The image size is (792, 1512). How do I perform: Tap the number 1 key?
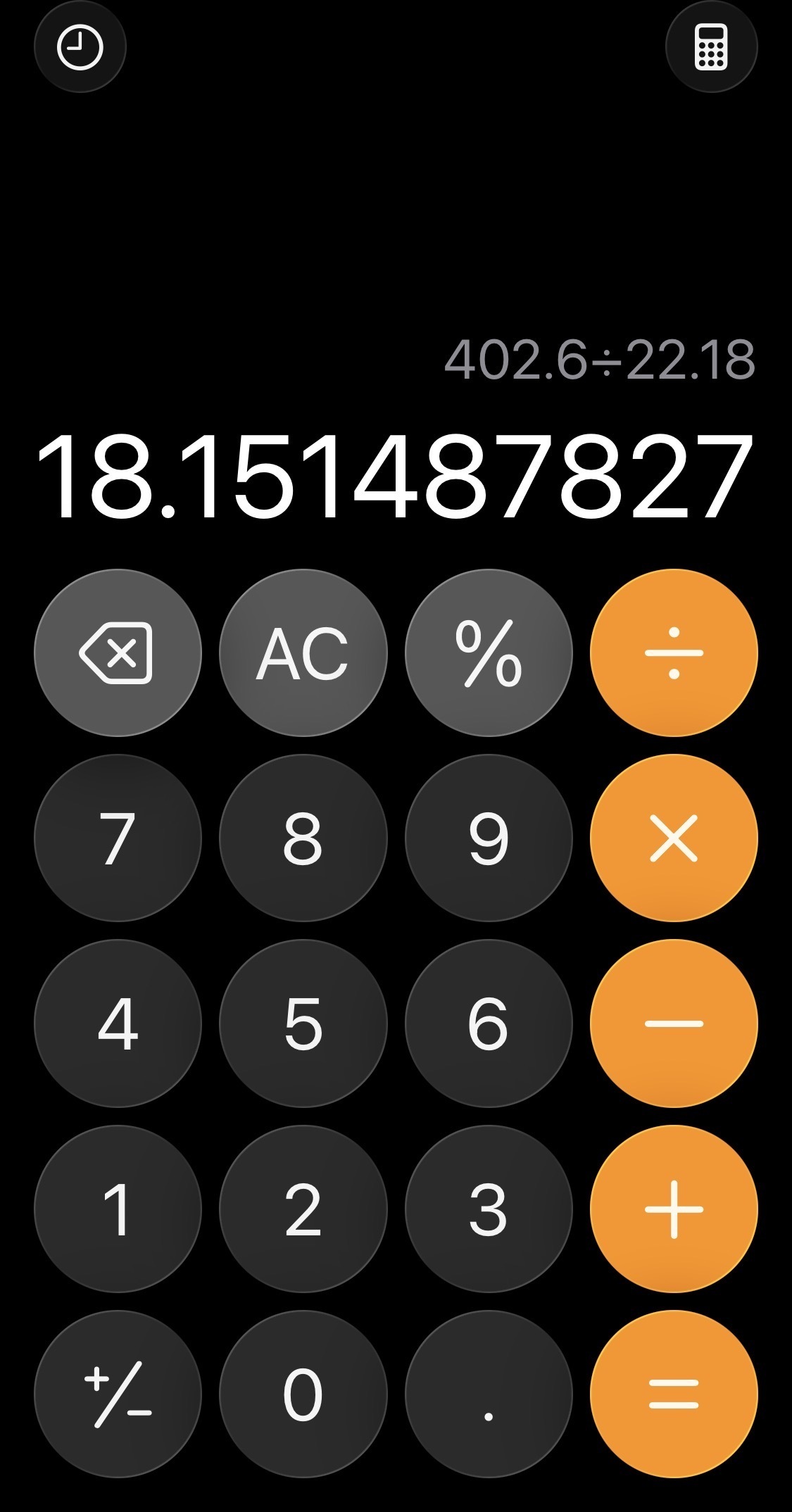(118, 1209)
